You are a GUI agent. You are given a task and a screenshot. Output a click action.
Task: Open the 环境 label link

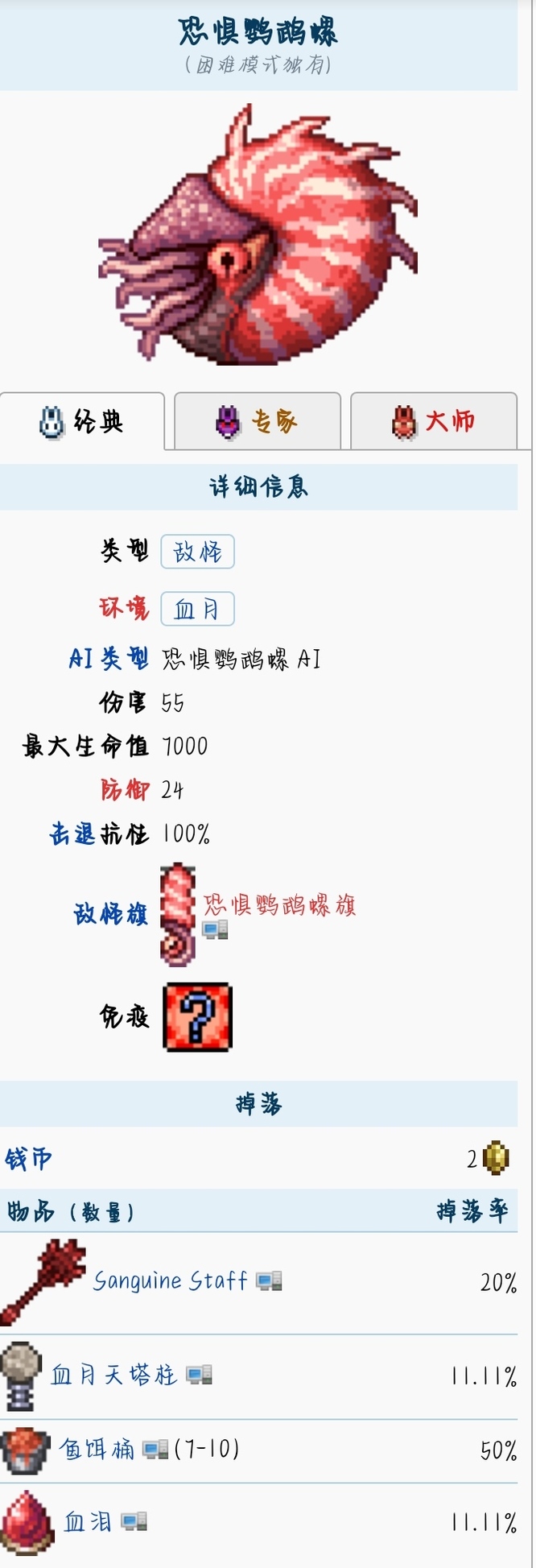[124, 607]
